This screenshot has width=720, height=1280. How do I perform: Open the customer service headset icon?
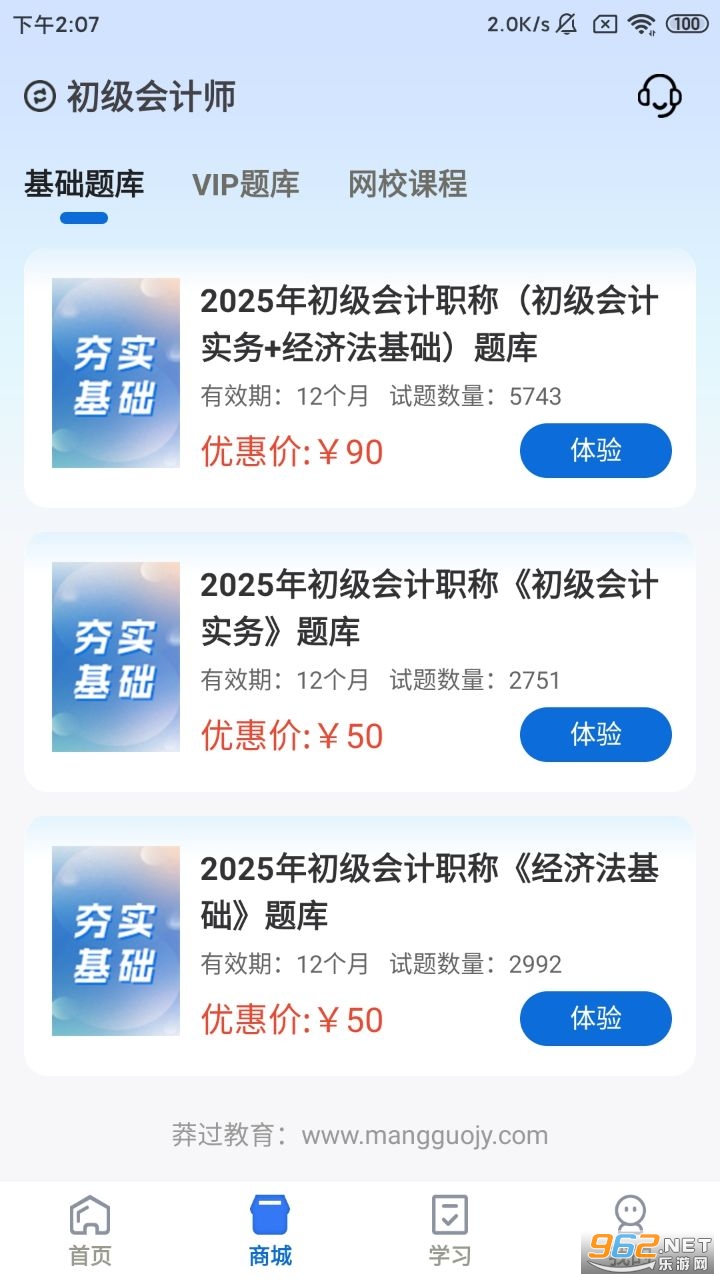(x=660, y=96)
